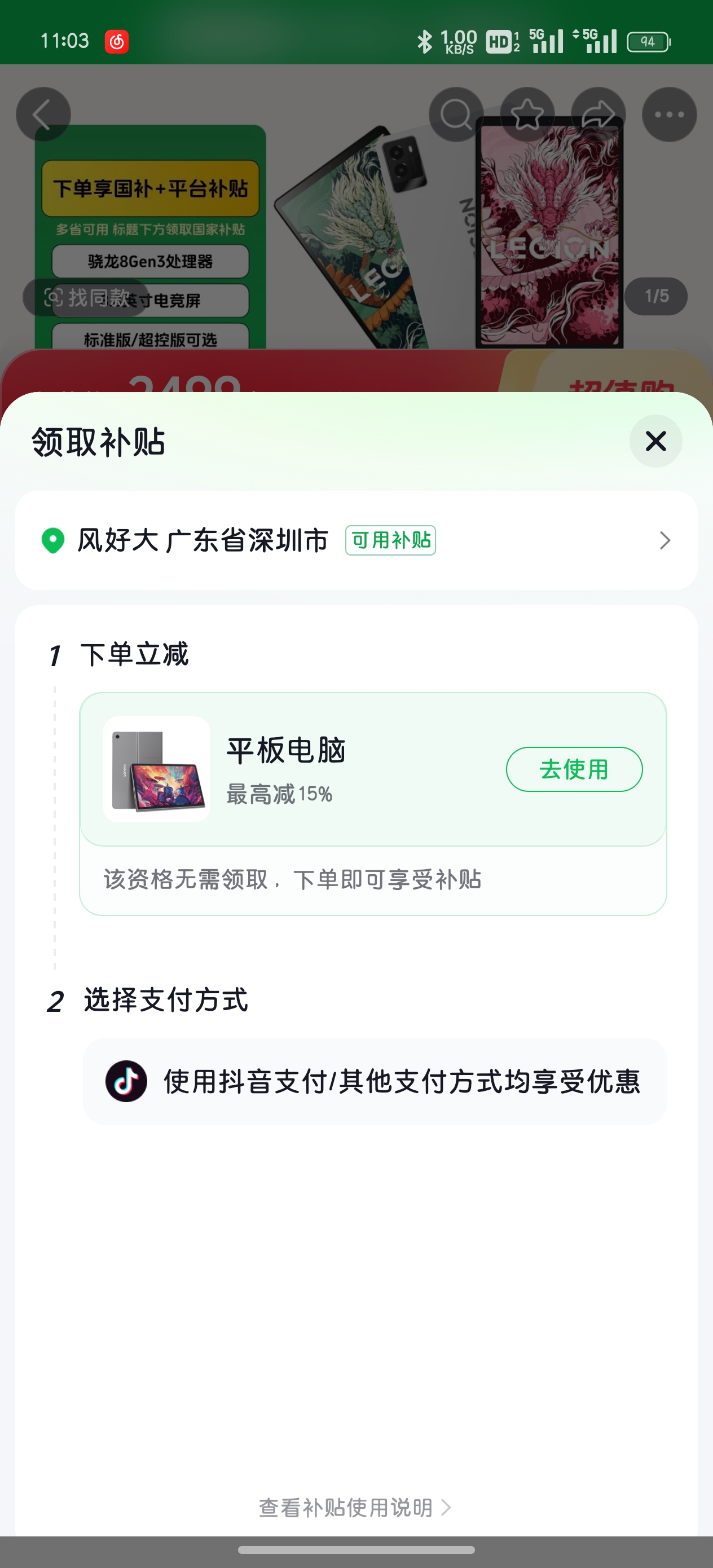Tap 去使用 on the 平板电脑 subsidy
Image resolution: width=713 pixels, height=1568 pixels.
point(574,769)
